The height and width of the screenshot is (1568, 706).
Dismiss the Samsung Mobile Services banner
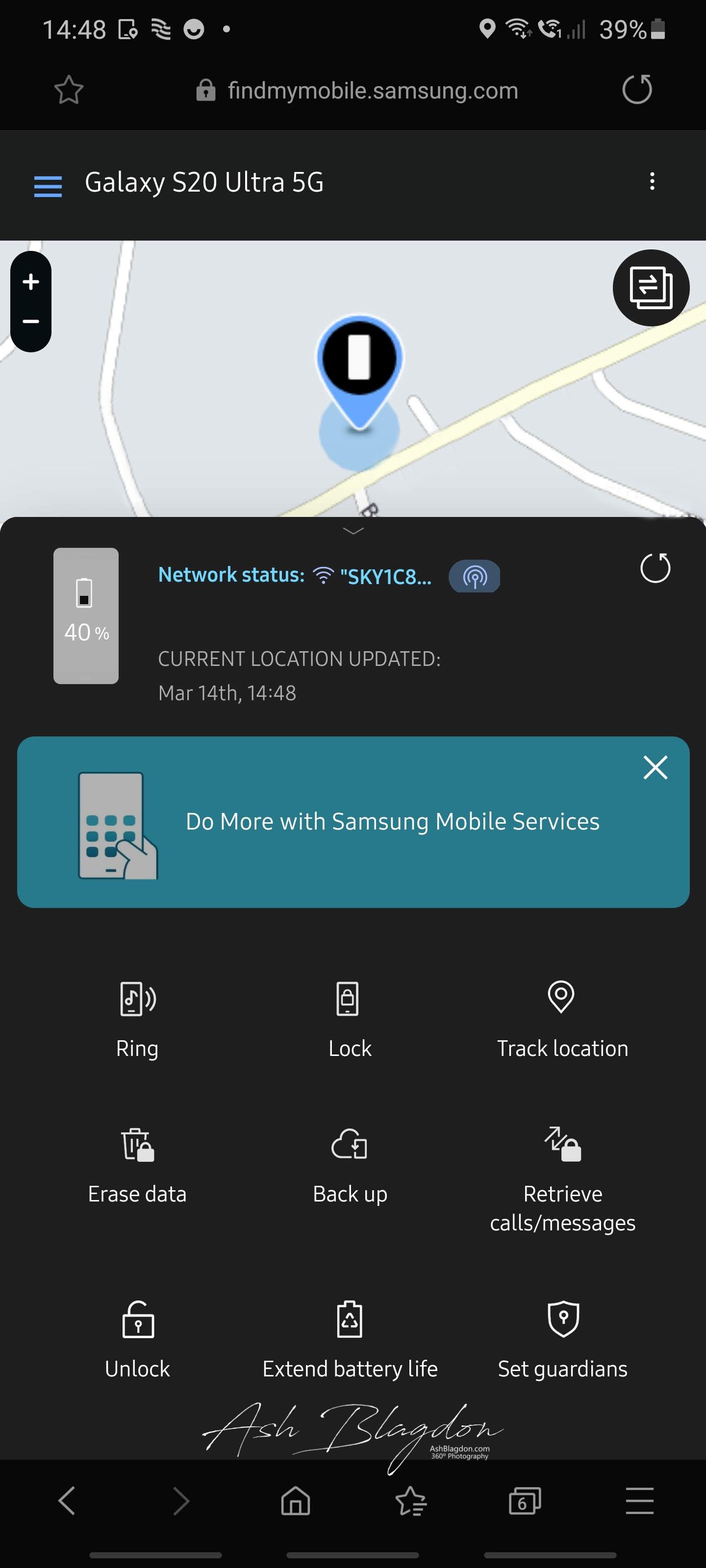tap(655, 767)
